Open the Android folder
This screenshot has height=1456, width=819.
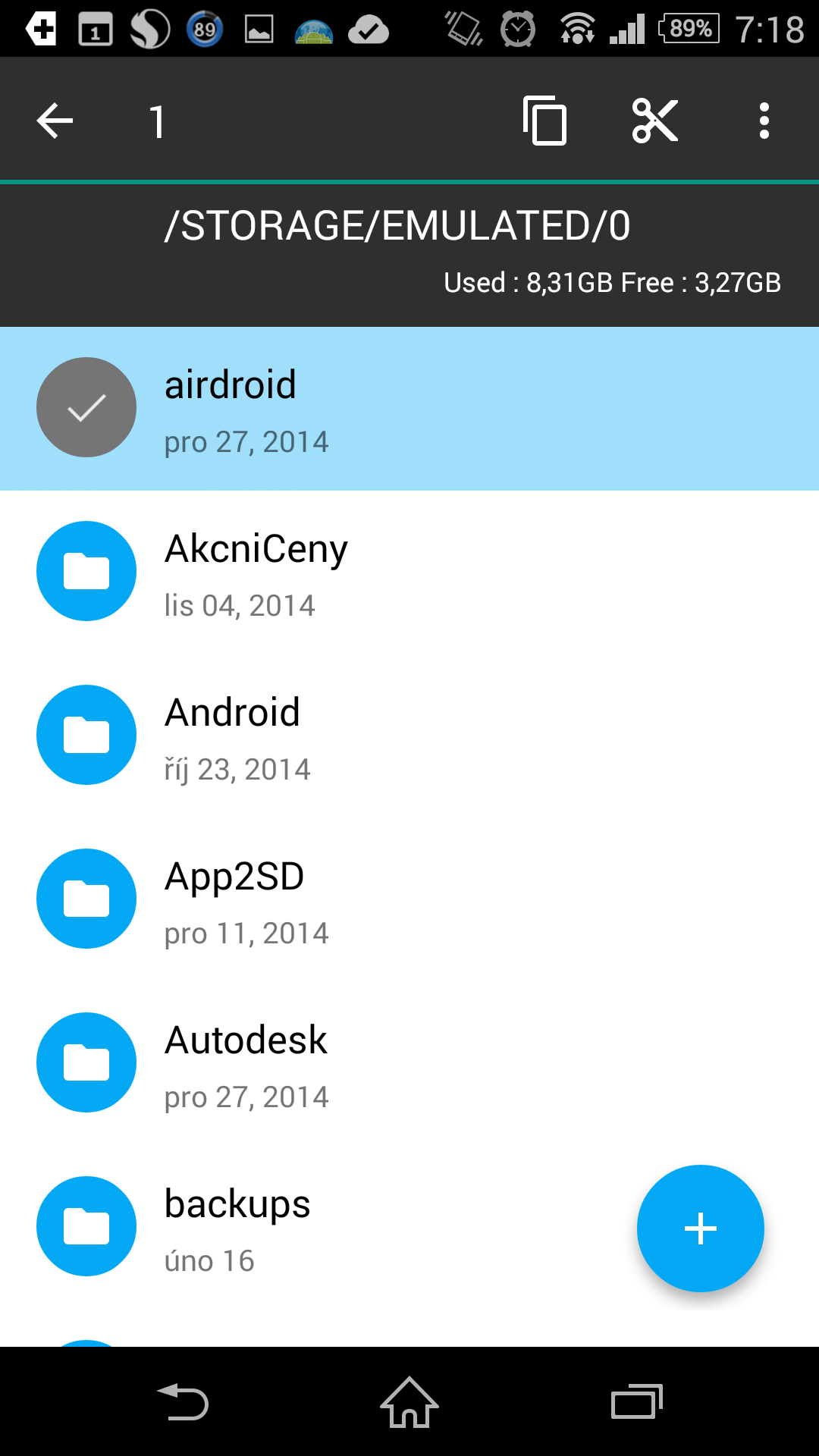[x=409, y=736]
